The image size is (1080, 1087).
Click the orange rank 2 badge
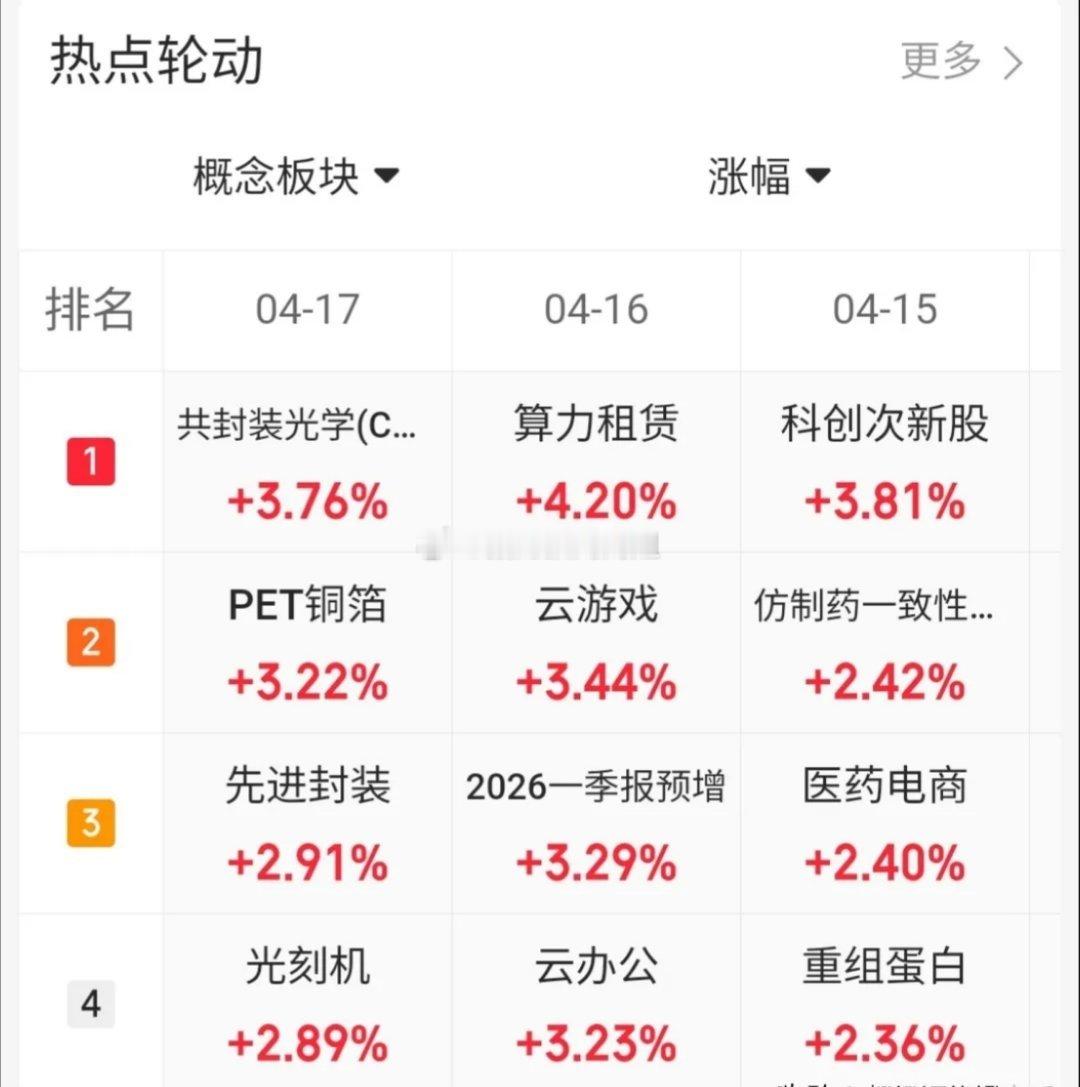coord(91,642)
